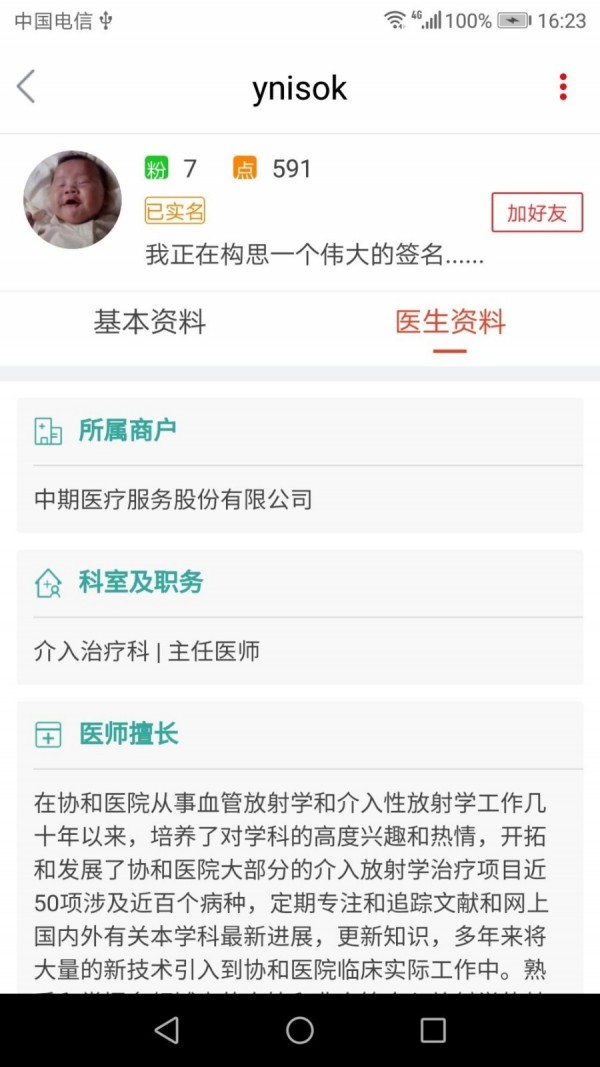Open the red three-dot overflow menu
The image size is (600, 1067).
tap(563, 87)
